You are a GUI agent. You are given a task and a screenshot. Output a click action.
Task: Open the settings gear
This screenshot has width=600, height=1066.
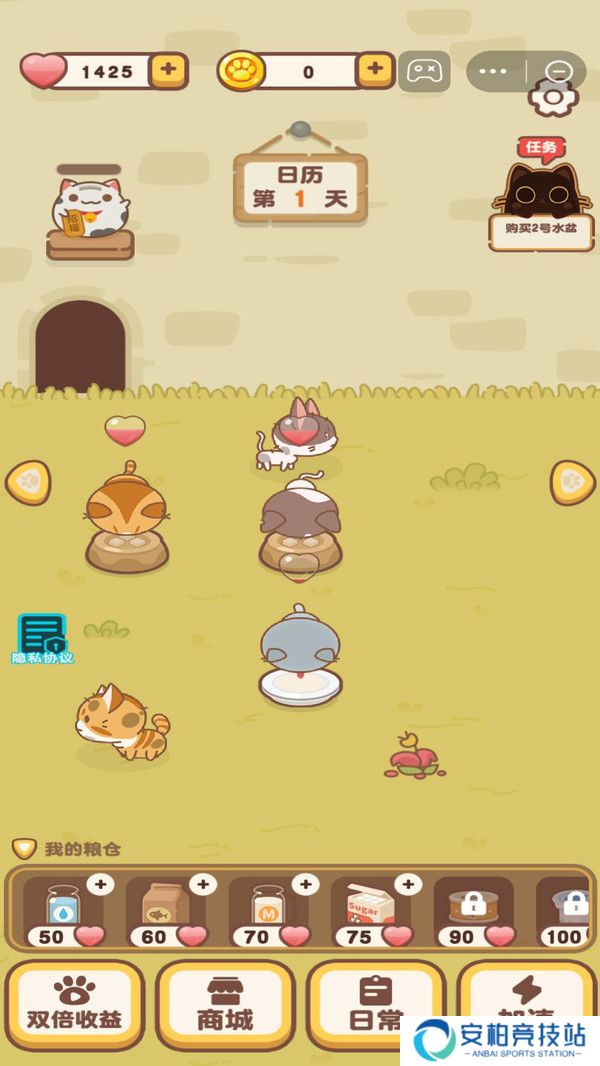click(x=552, y=97)
